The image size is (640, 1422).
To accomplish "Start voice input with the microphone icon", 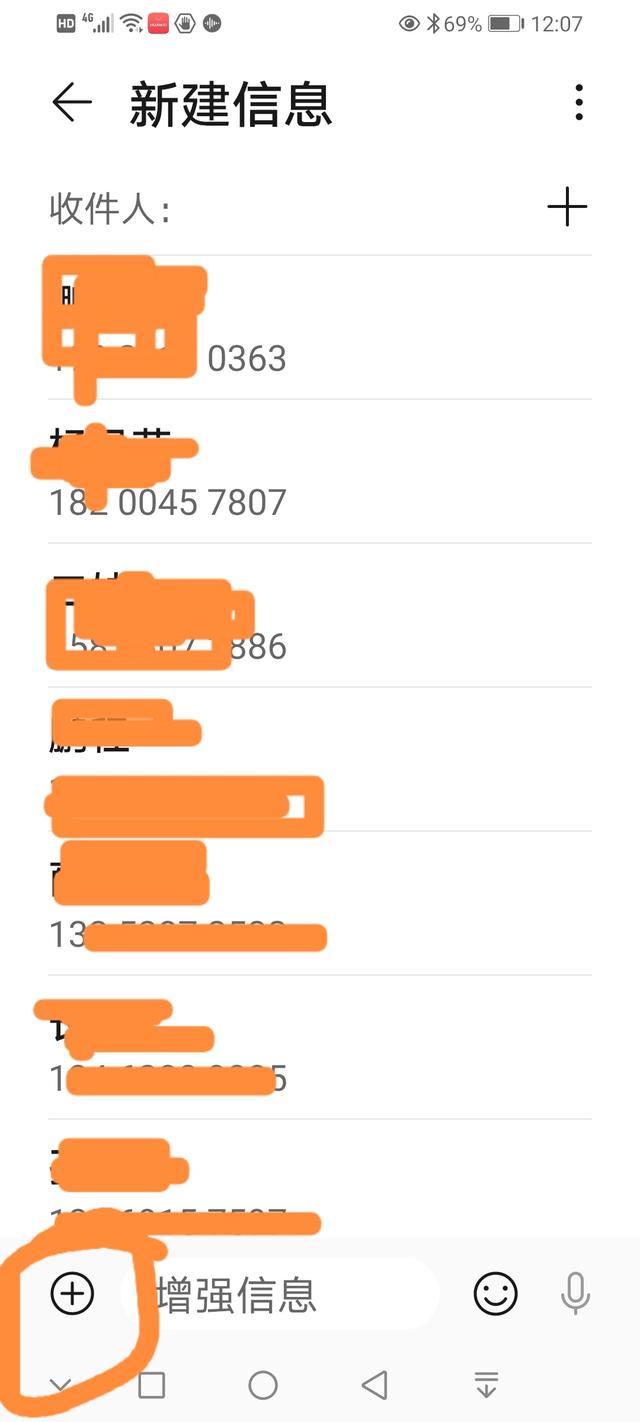I will [x=575, y=1293].
